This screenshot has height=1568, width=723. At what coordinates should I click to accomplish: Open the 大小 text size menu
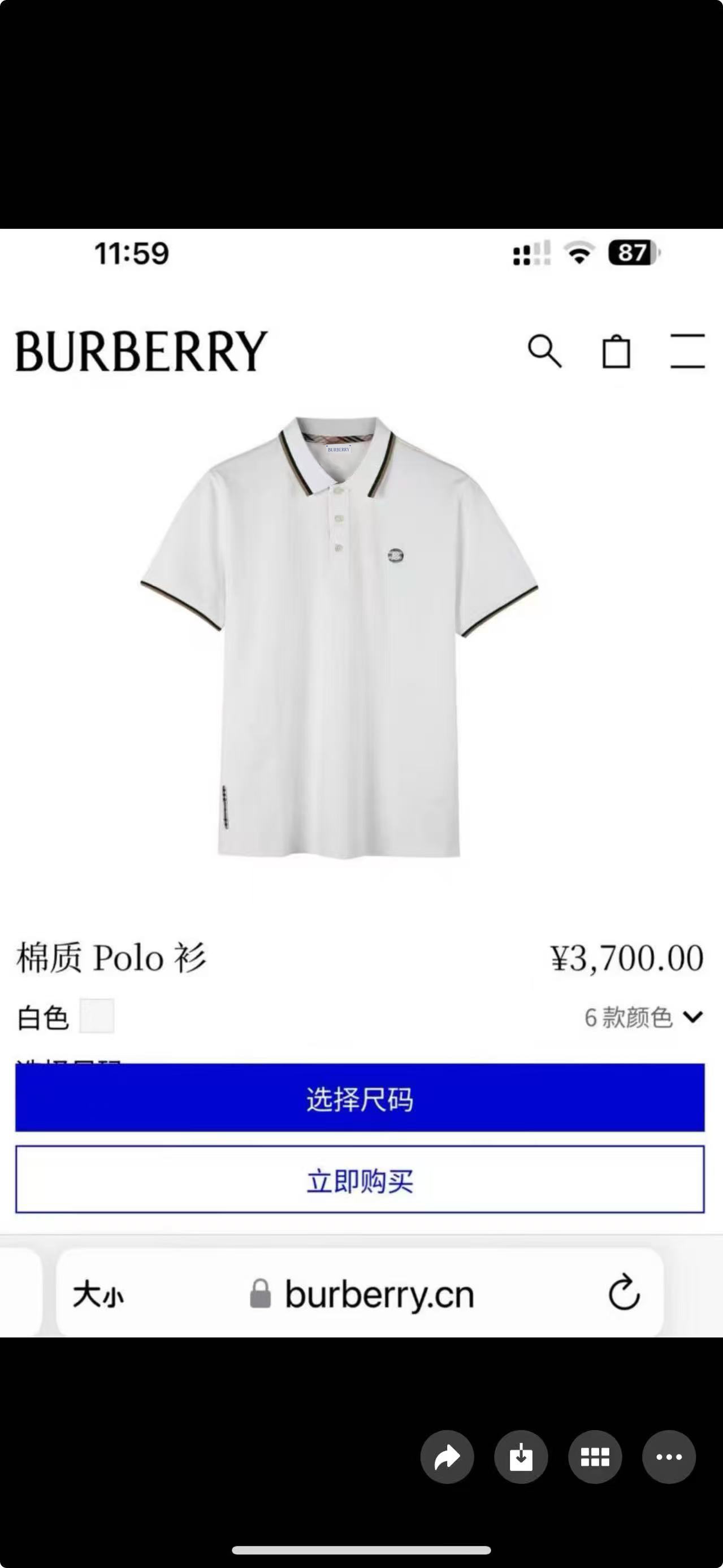pyautogui.click(x=99, y=1296)
